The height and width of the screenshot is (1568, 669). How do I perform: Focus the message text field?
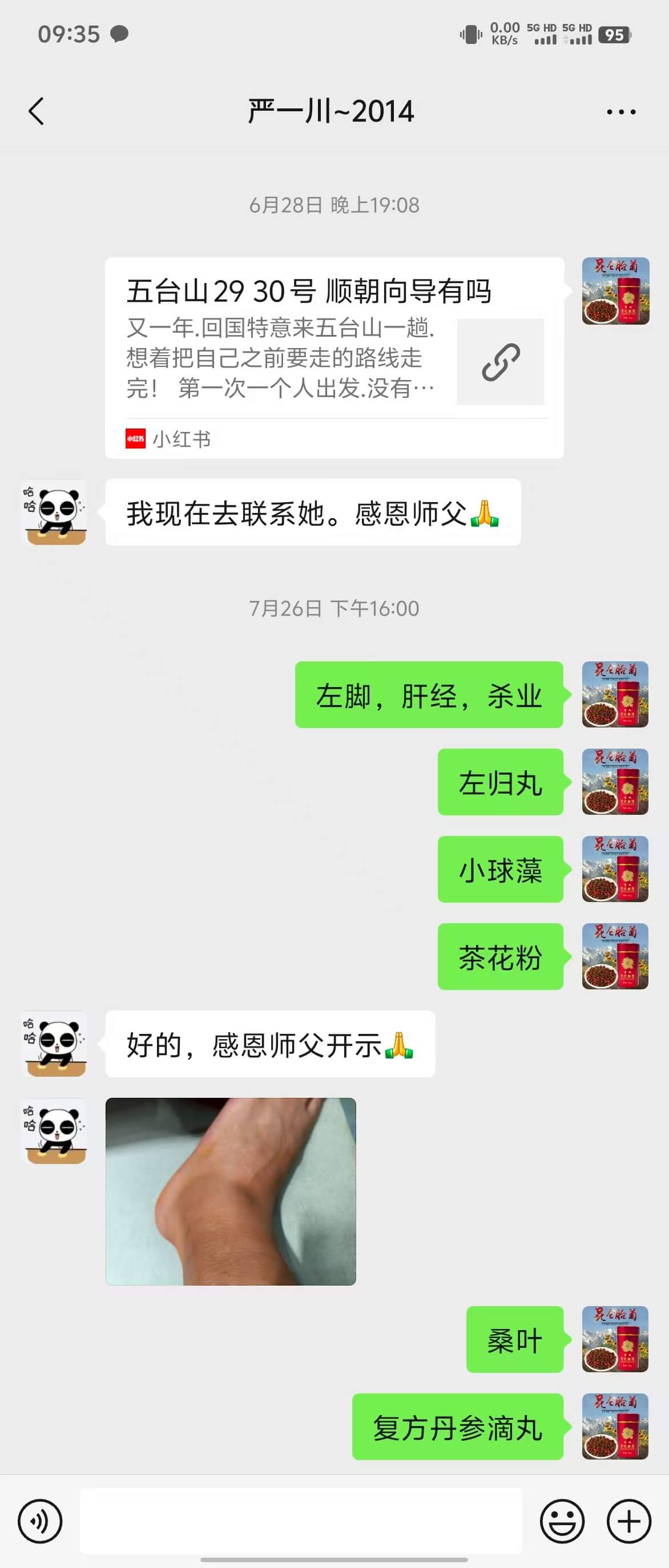click(x=301, y=1521)
